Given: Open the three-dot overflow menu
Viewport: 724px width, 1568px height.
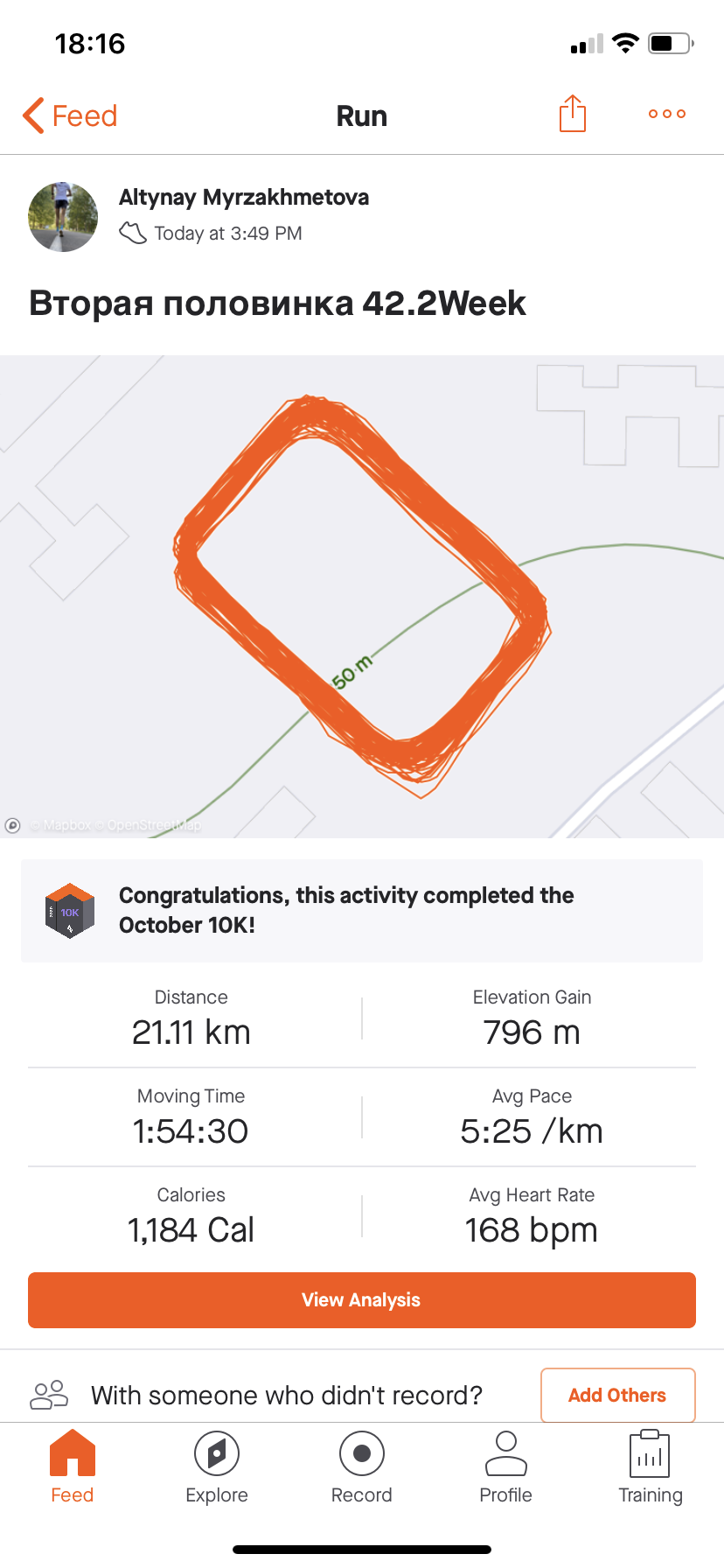Looking at the screenshot, I should (666, 114).
